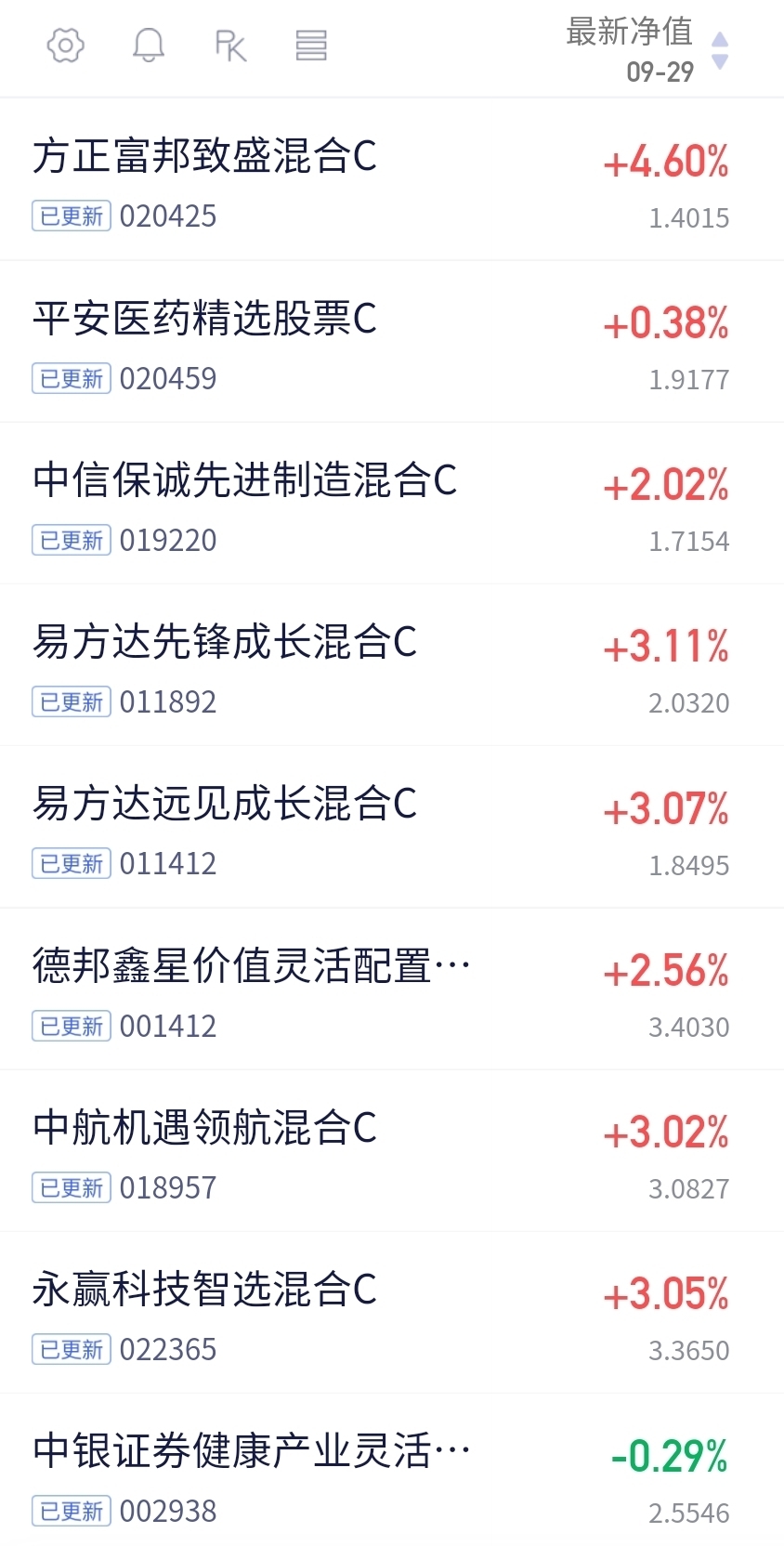
Task: Open fund 平安医药精选股票C
Action: point(392,342)
